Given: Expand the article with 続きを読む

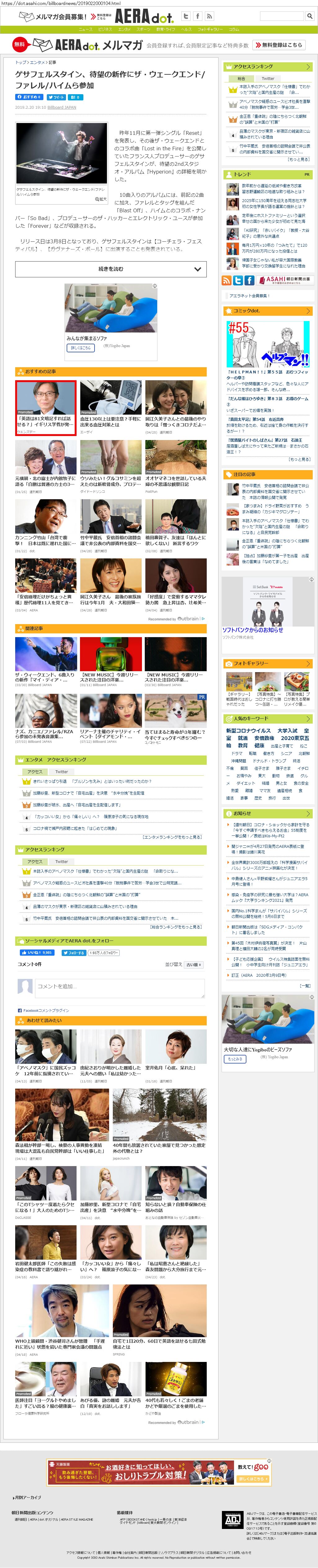Looking at the screenshot, I should click(x=110, y=269).
